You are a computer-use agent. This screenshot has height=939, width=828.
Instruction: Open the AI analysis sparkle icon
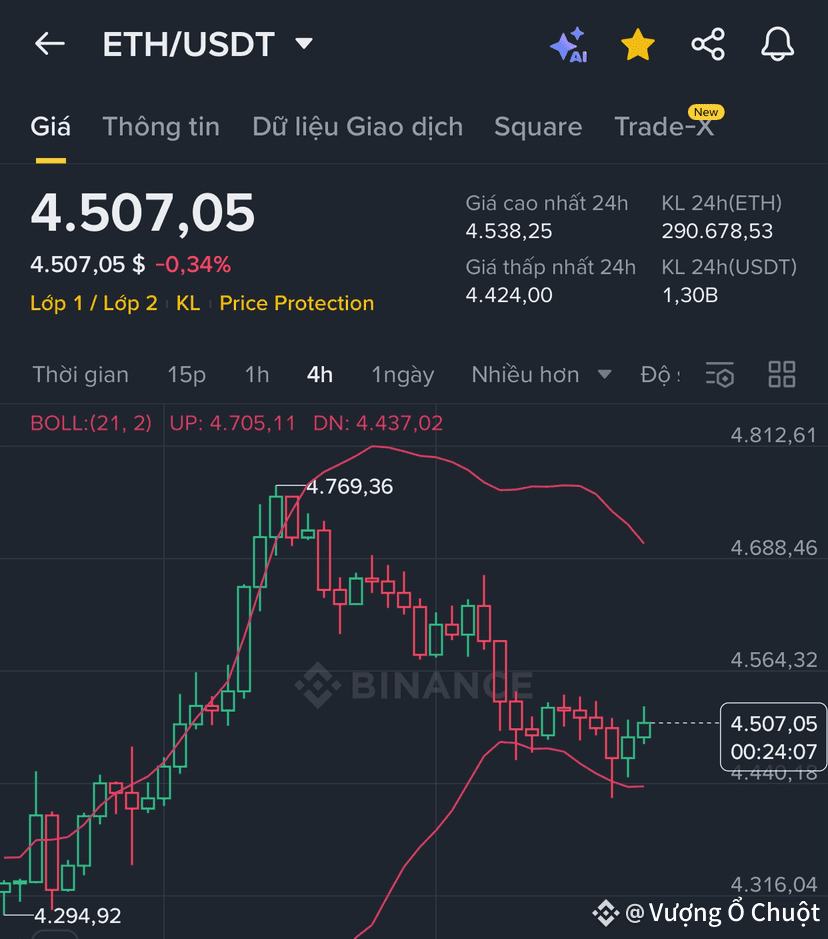[568, 45]
